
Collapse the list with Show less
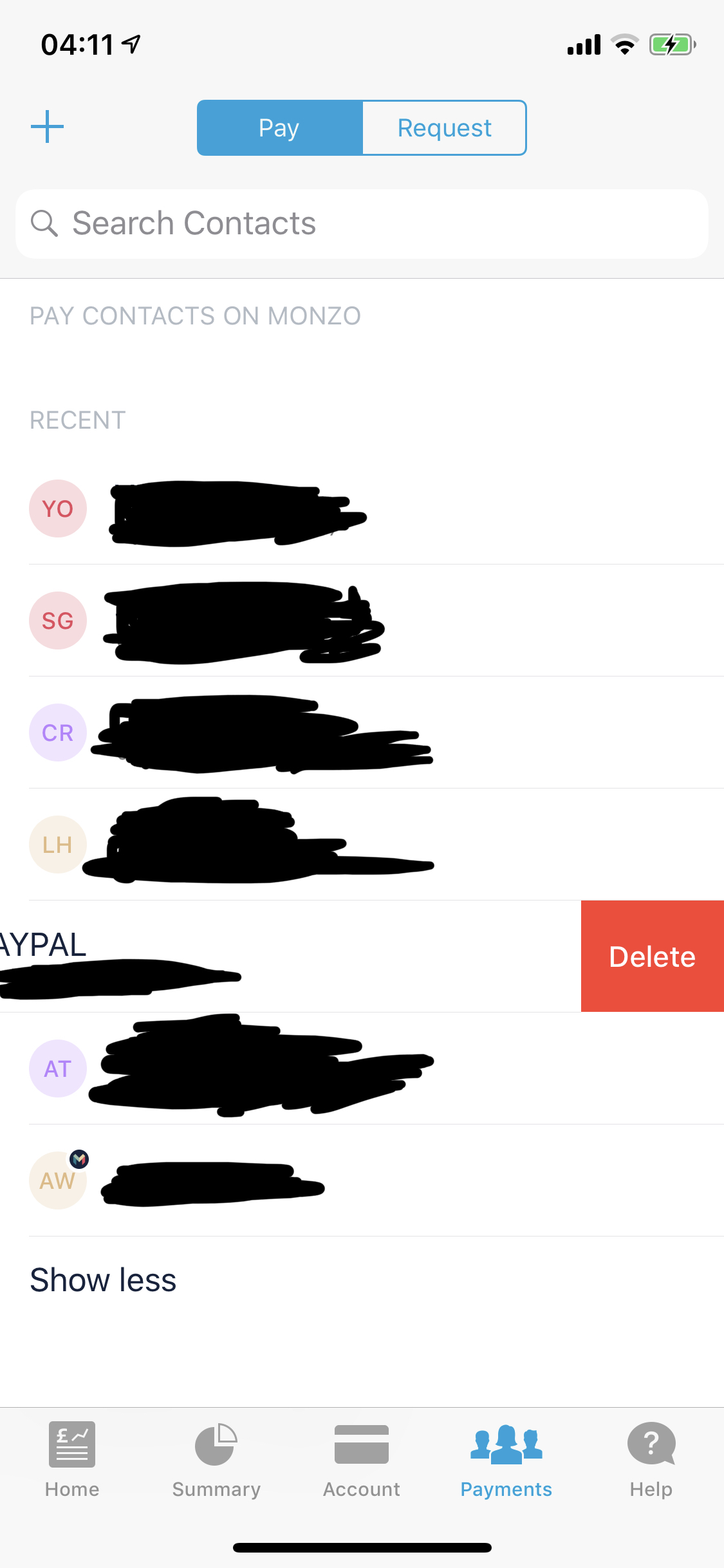coord(103,1280)
